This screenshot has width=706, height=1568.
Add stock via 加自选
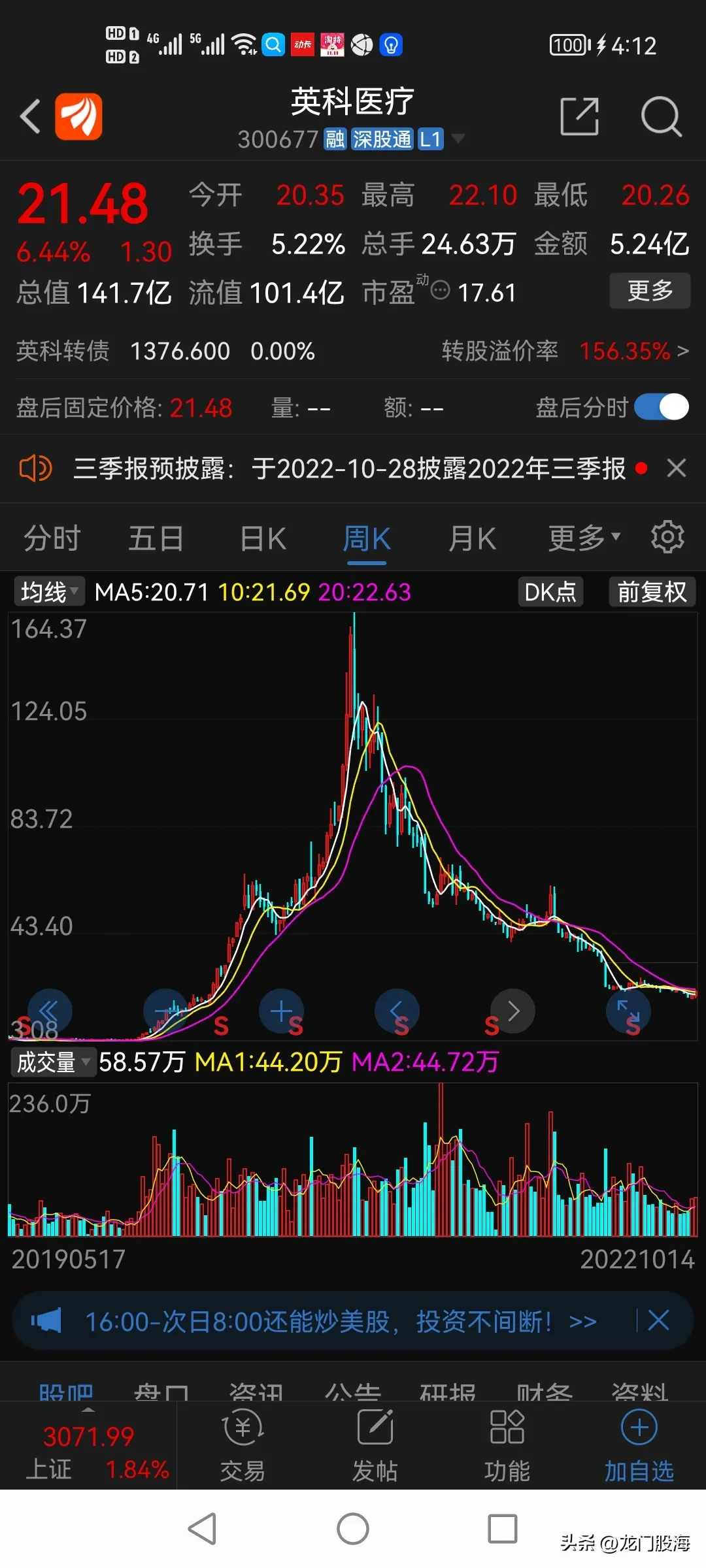click(x=639, y=1445)
